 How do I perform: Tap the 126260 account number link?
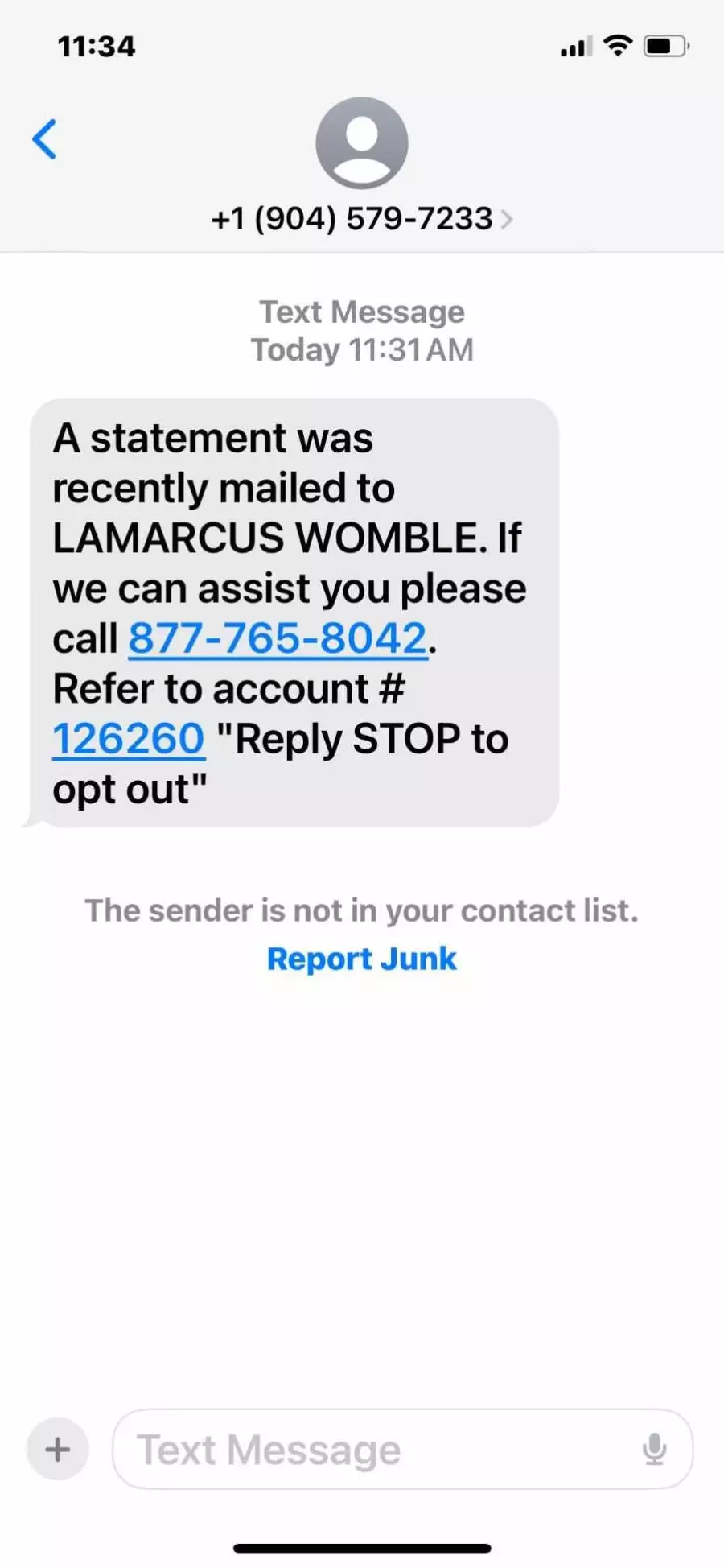click(129, 739)
